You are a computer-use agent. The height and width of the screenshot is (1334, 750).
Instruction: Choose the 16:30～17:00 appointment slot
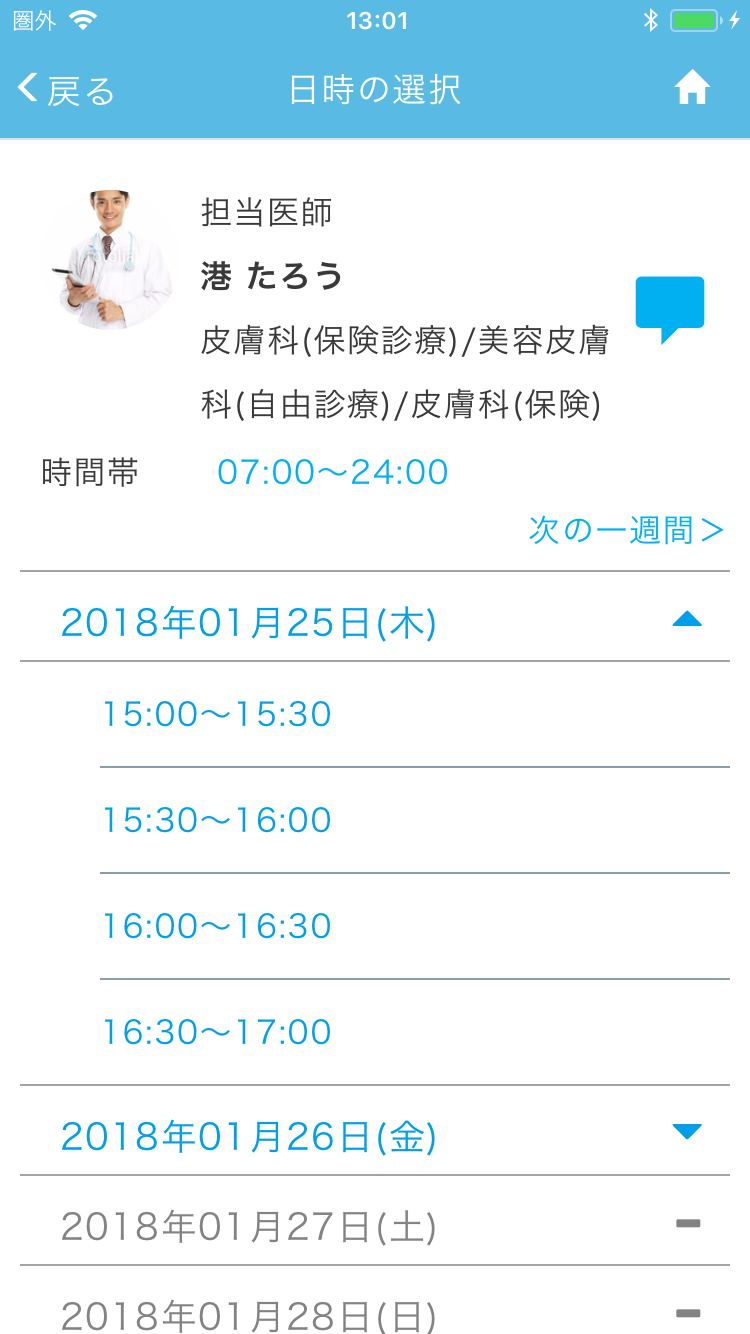[216, 1031]
